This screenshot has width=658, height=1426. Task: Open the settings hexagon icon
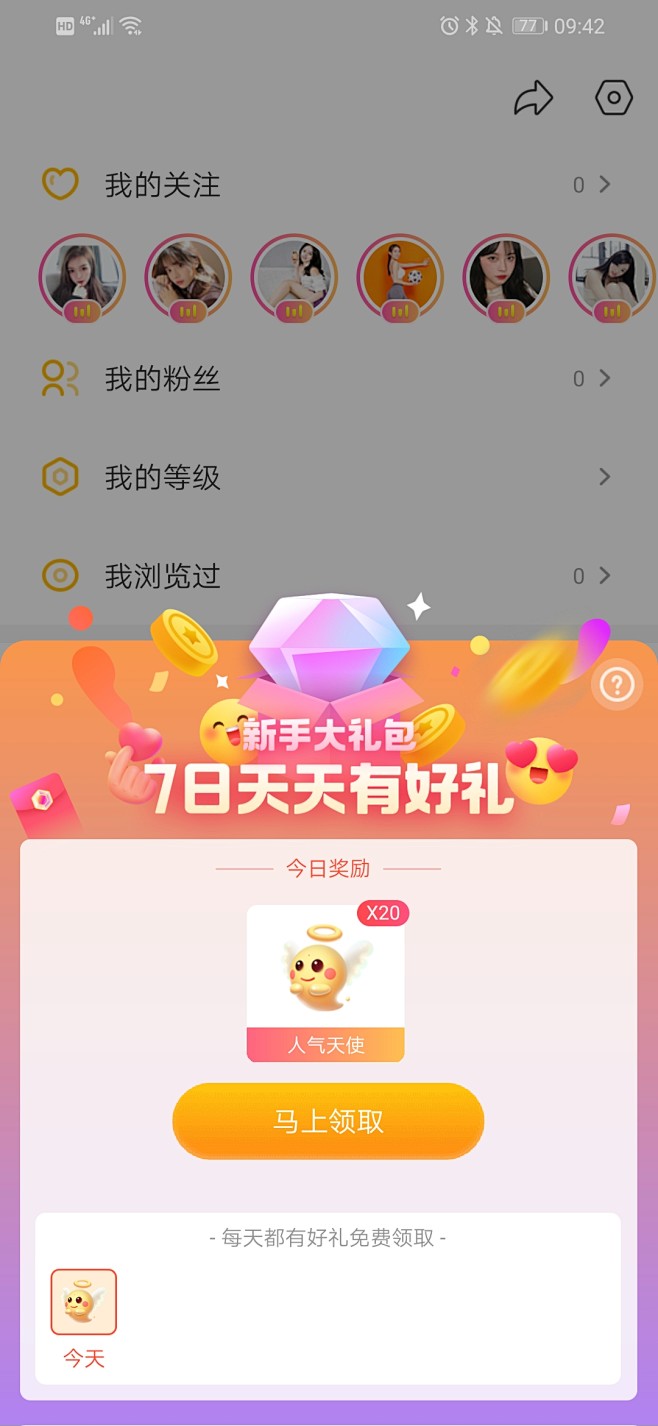pyautogui.click(x=614, y=98)
